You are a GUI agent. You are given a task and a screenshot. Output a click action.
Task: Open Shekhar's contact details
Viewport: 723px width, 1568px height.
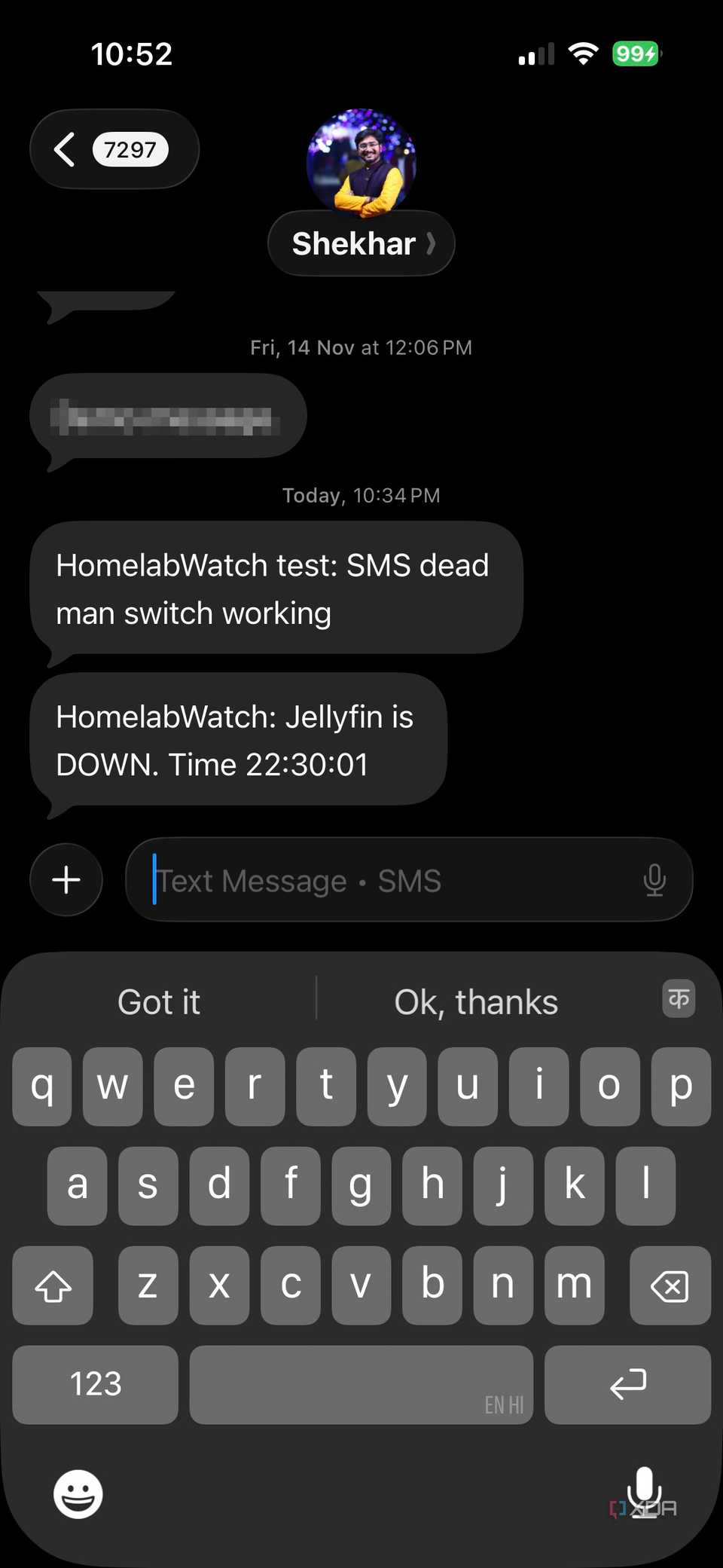pyautogui.click(x=361, y=243)
